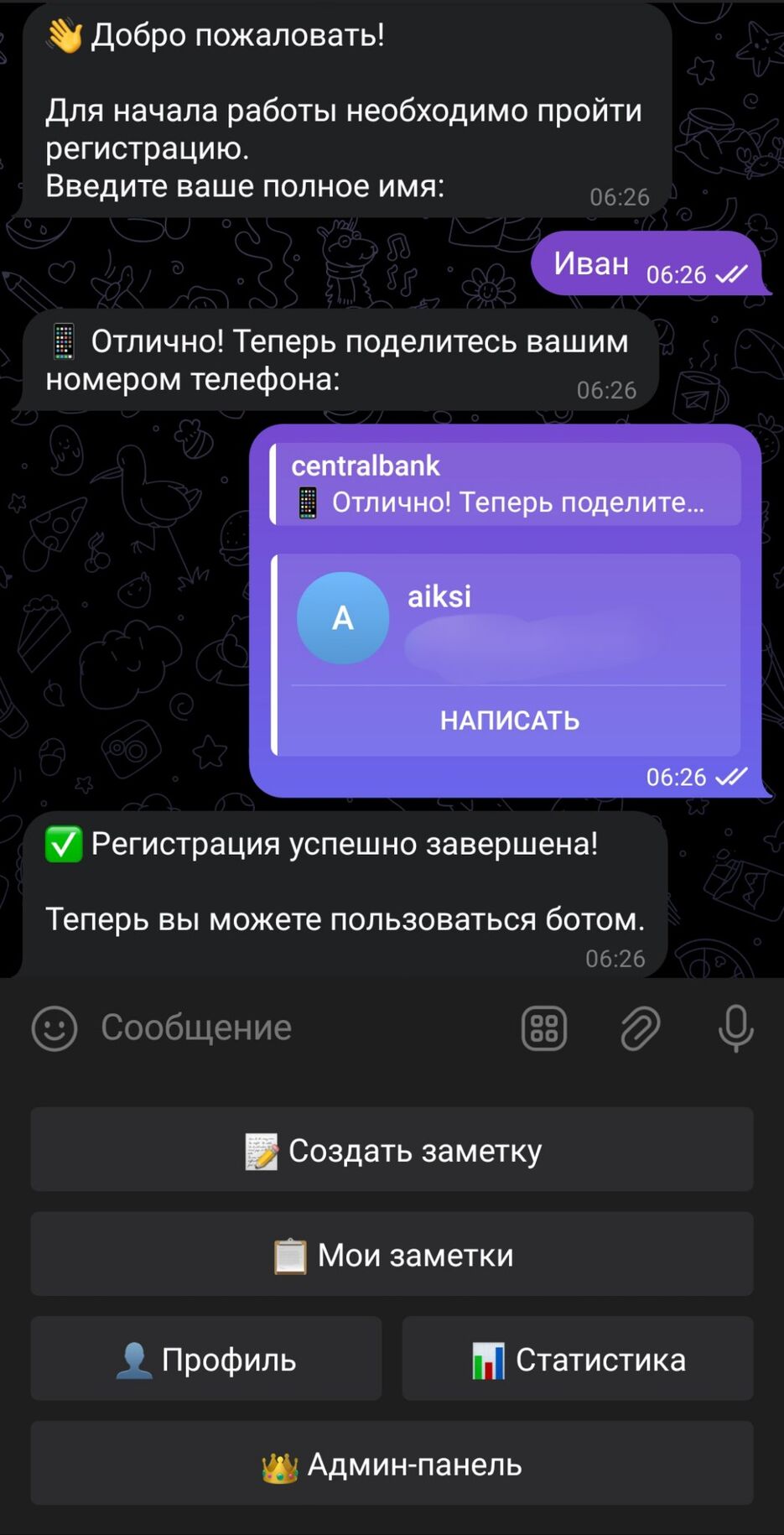The height and width of the screenshot is (1535, 784).
Task: Tap the aiksi contact avatar
Action: (x=343, y=618)
